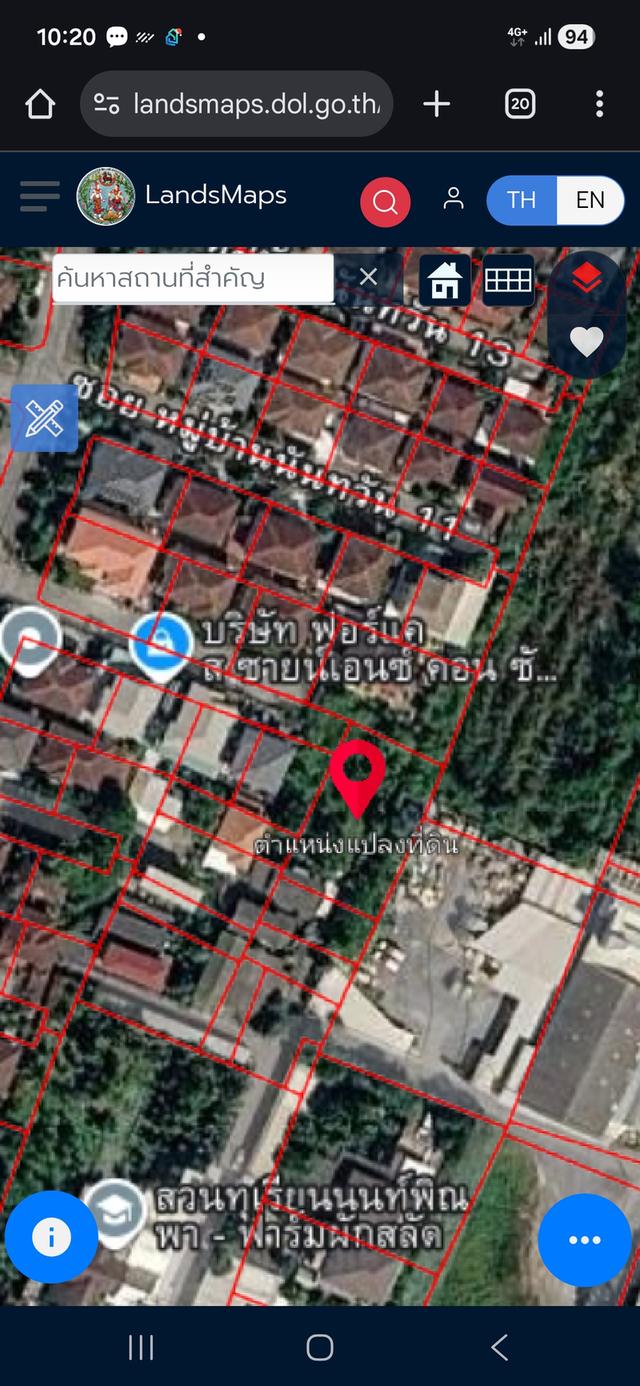This screenshot has width=640, height=1386.
Task: Go back with the system back button
Action: coord(500,1347)
